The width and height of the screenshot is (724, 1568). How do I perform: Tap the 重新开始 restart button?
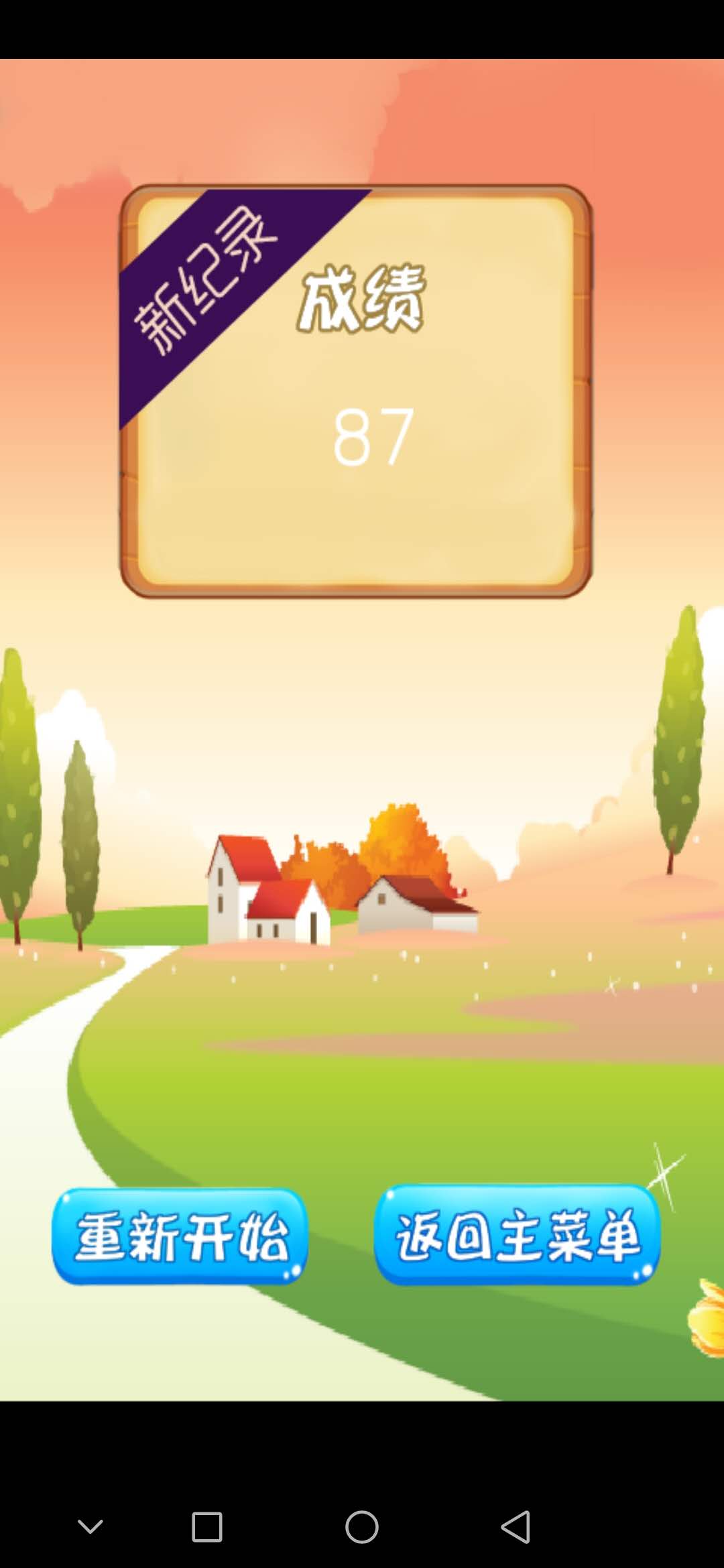coord(180,1236)
